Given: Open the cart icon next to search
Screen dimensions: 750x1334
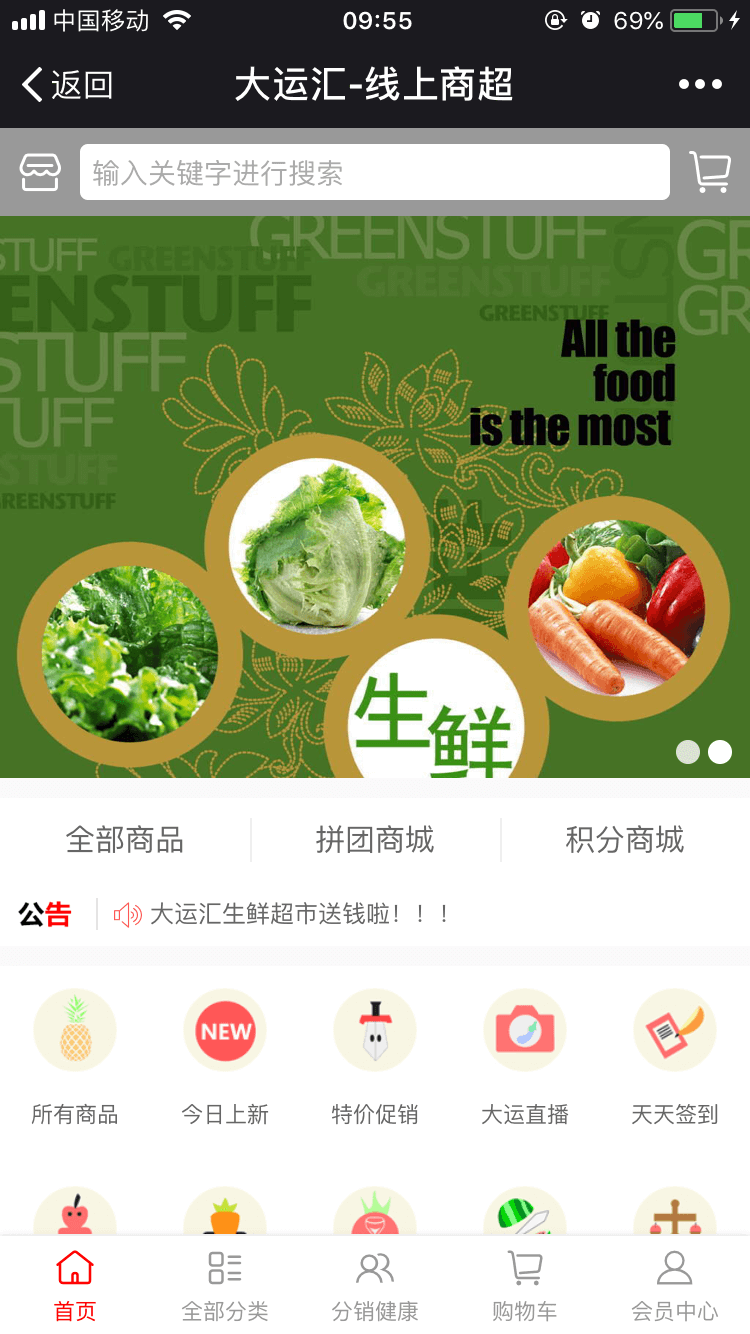Looking at the screenshot, I should pyautogui.click(x=709, y=172).
